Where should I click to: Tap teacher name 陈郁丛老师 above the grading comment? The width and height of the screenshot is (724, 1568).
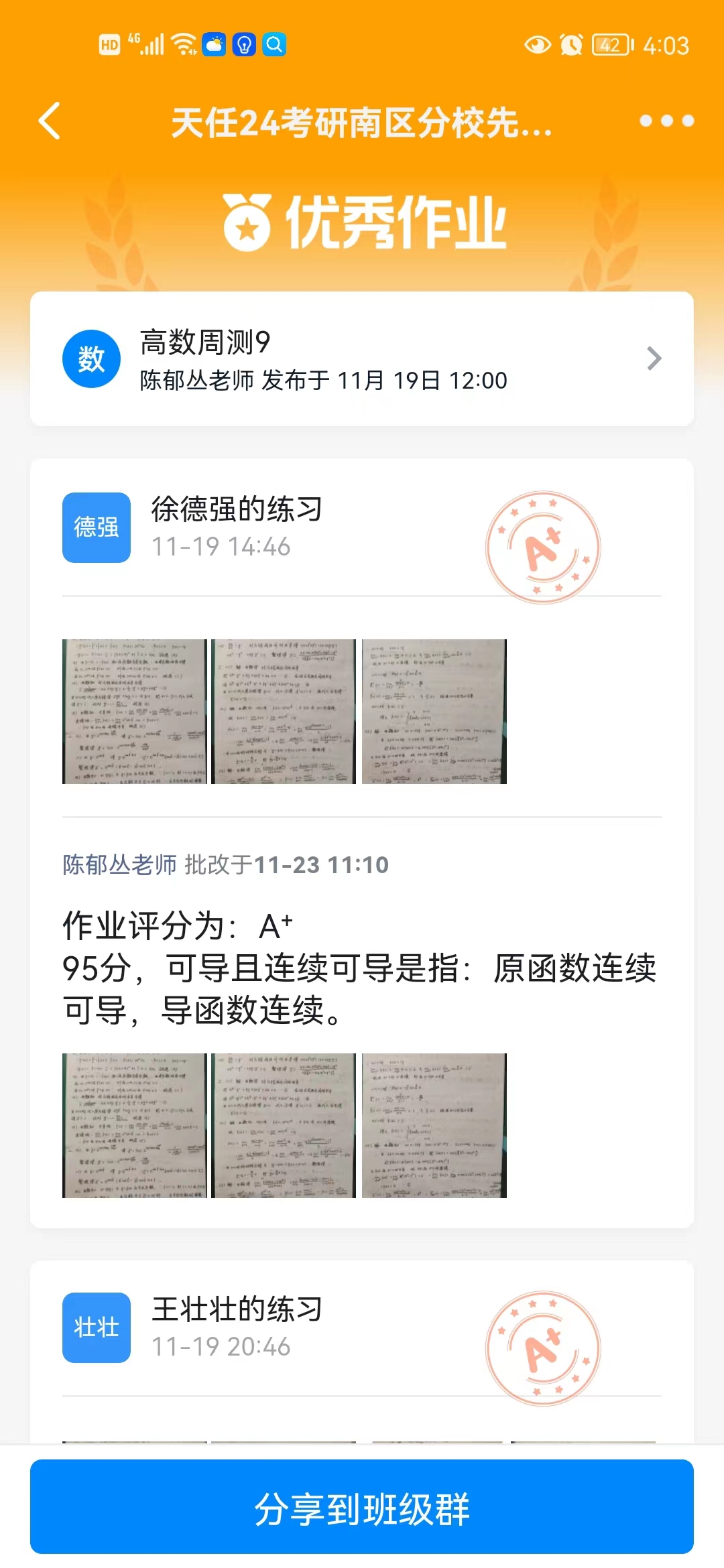tap(119, 865)
